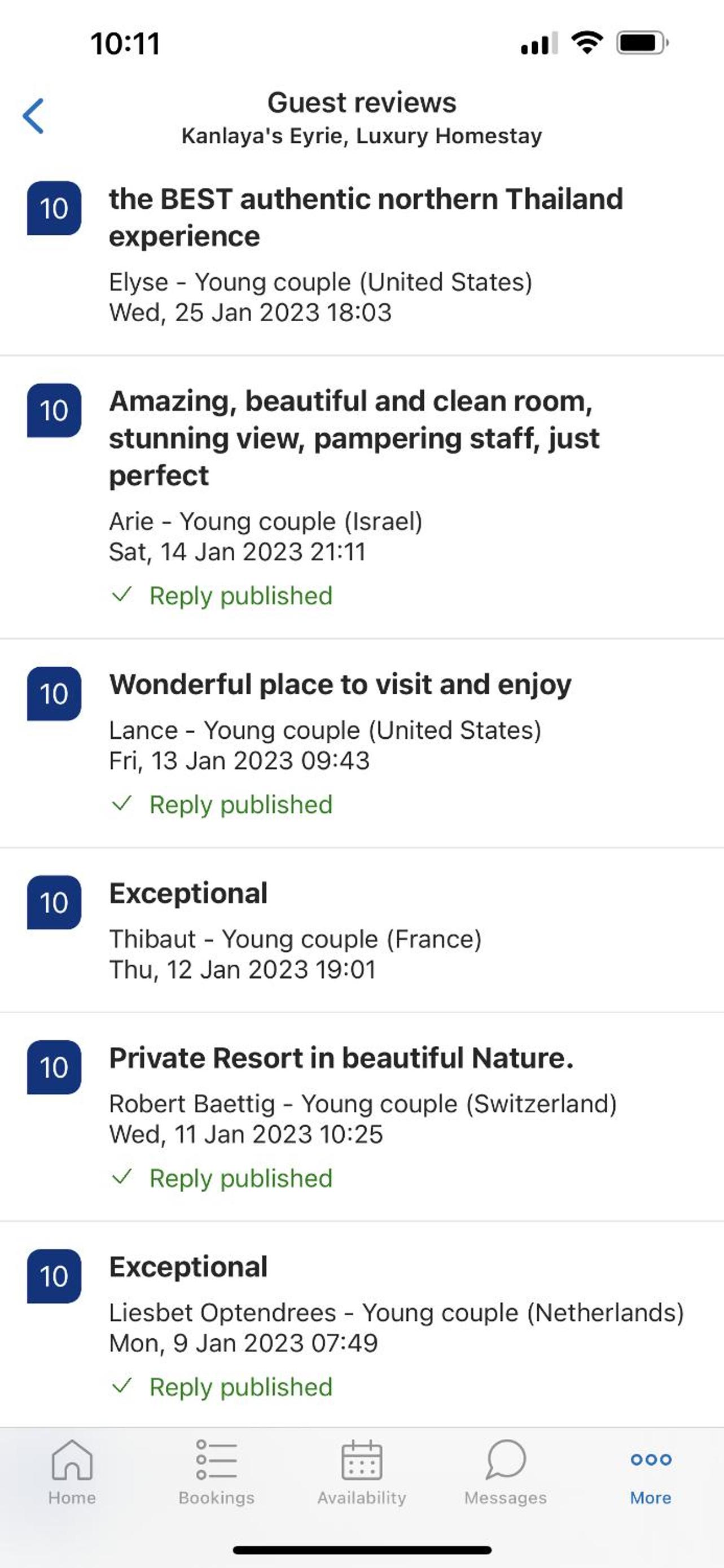Open Elyse's review about northern Thailand
724x1568 pixels.
coord(365,217)
